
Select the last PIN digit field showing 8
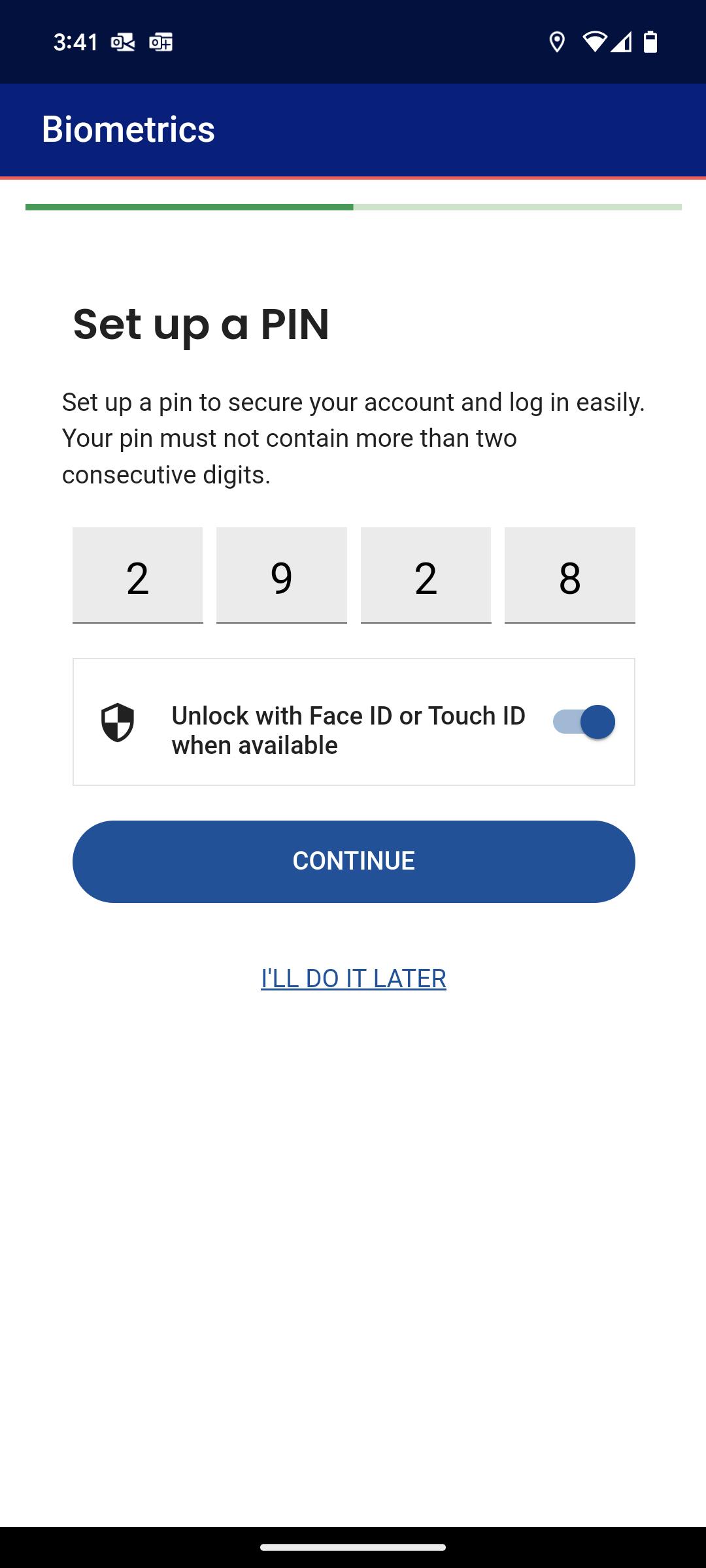569,576
